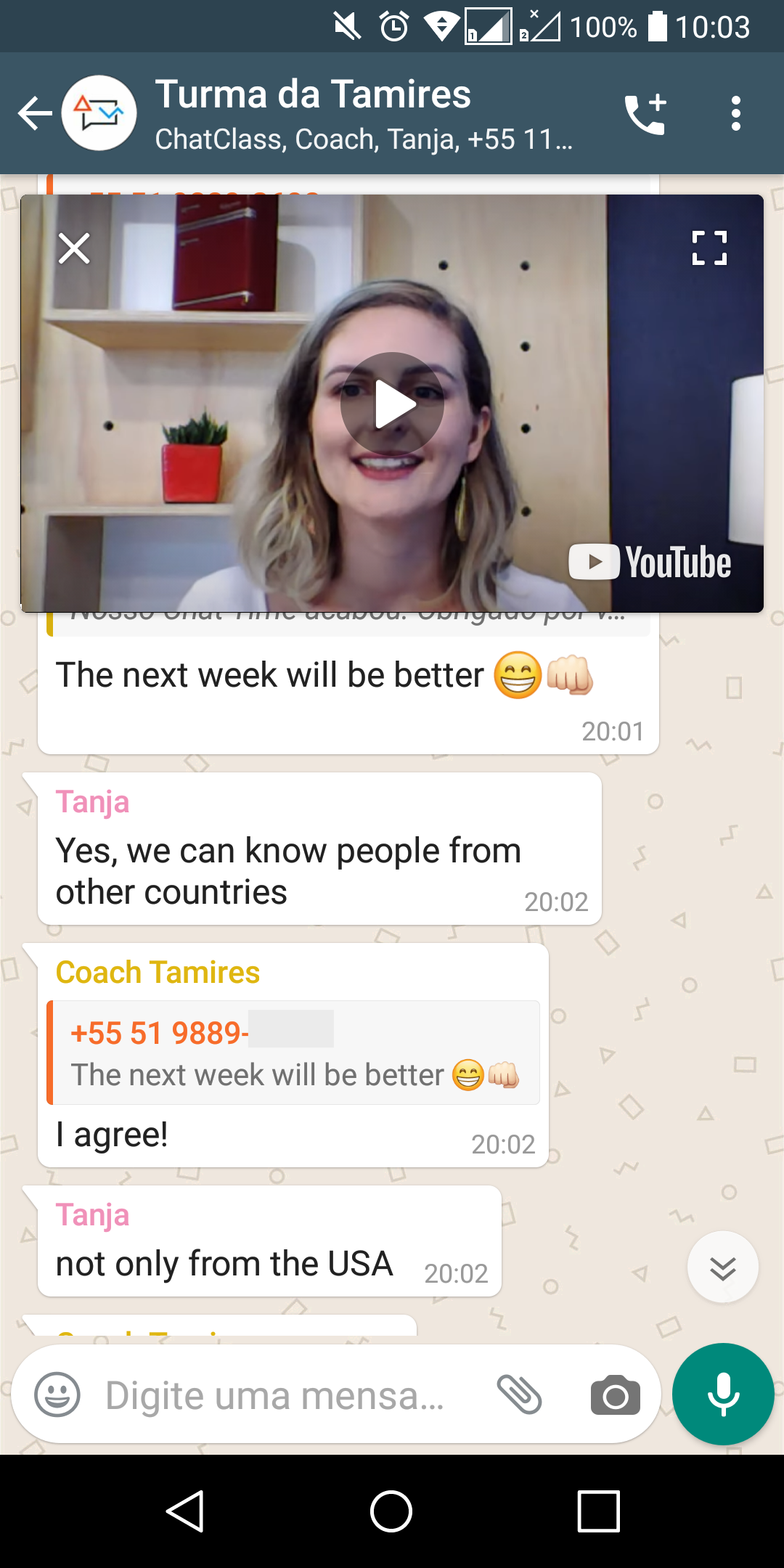Open quoted message in Coach Tamires's reply
The width and height of the screenshot is (784, 1568).
tap(293, 1053)
